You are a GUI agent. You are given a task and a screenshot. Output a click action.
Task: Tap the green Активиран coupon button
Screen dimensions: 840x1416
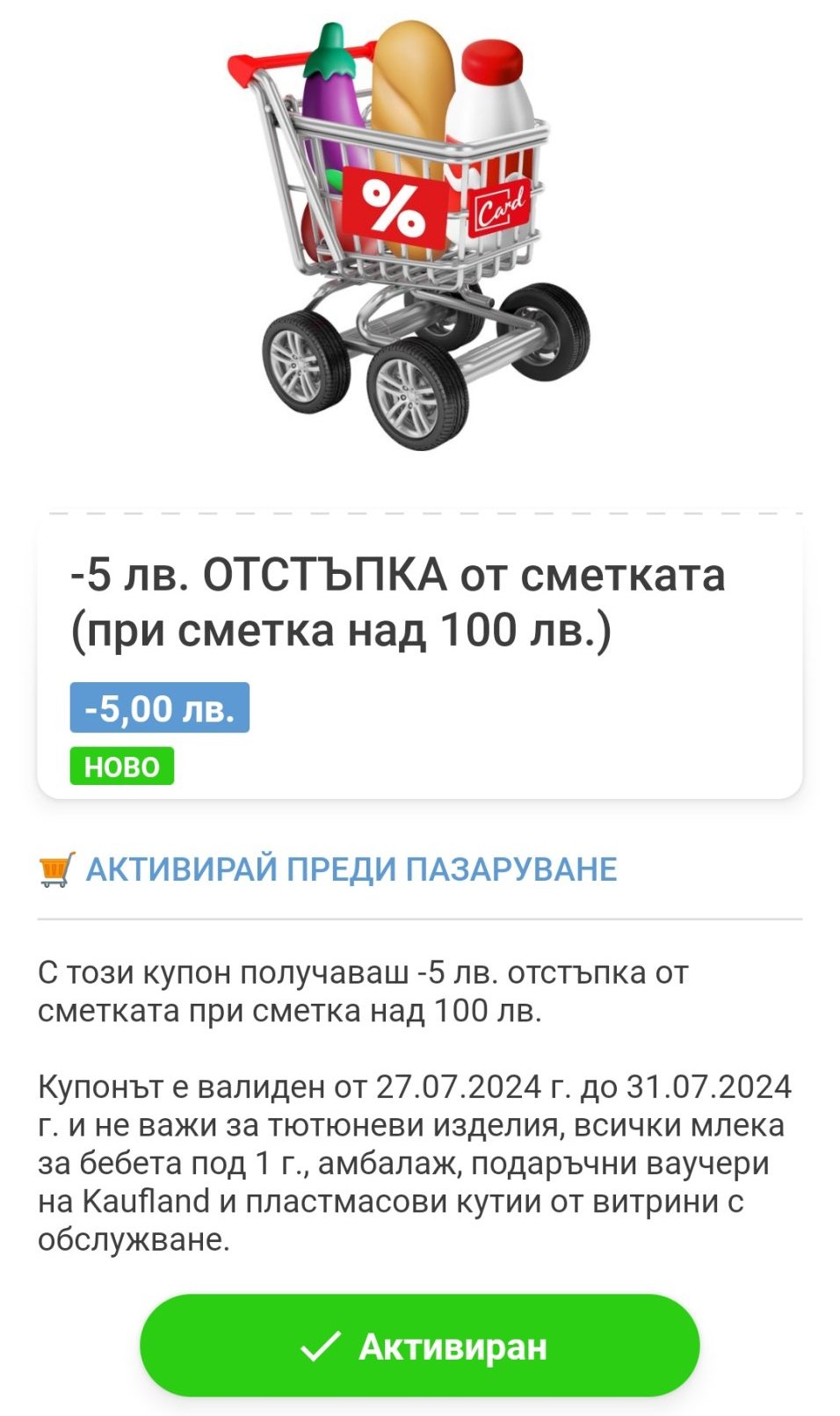[x=420, y=1345]
